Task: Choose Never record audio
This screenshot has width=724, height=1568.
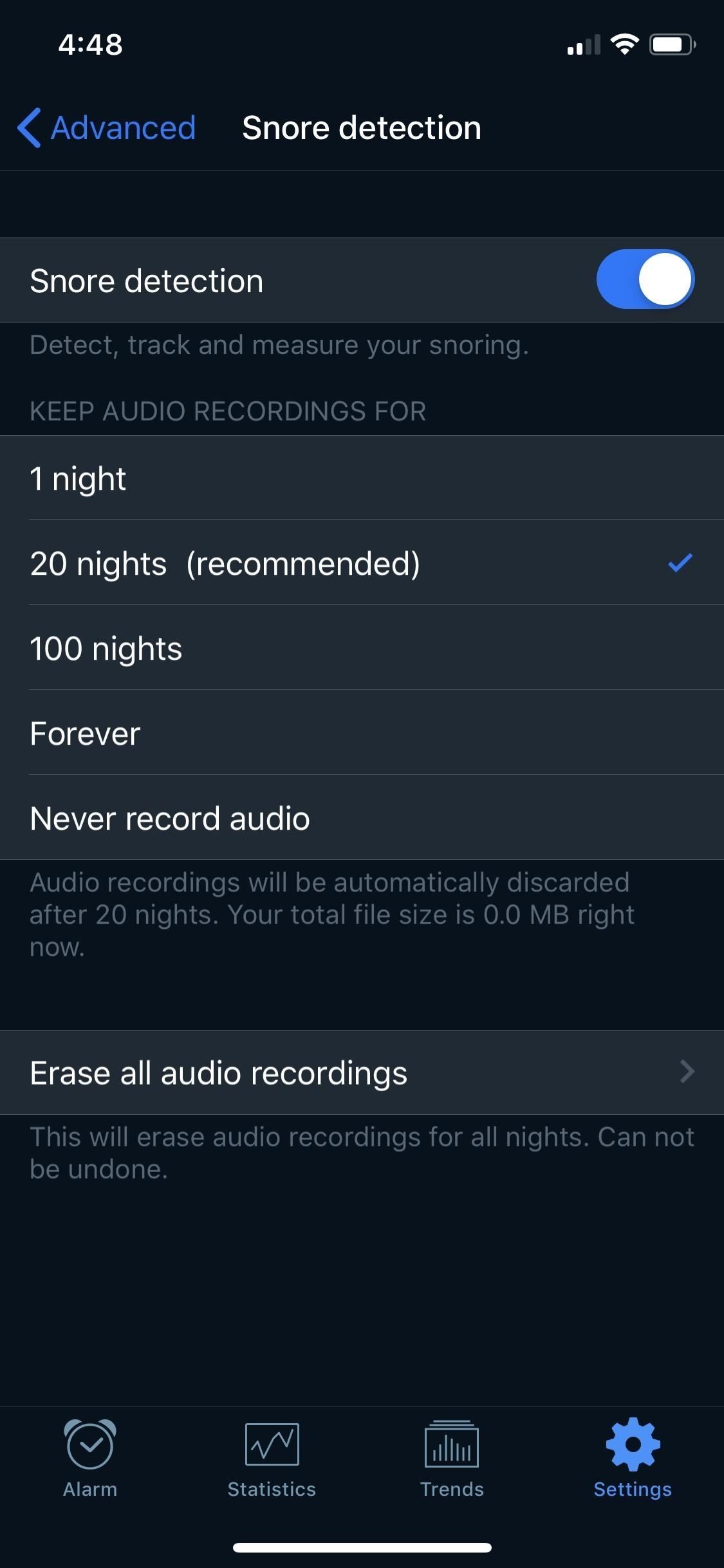Action: 362,818
